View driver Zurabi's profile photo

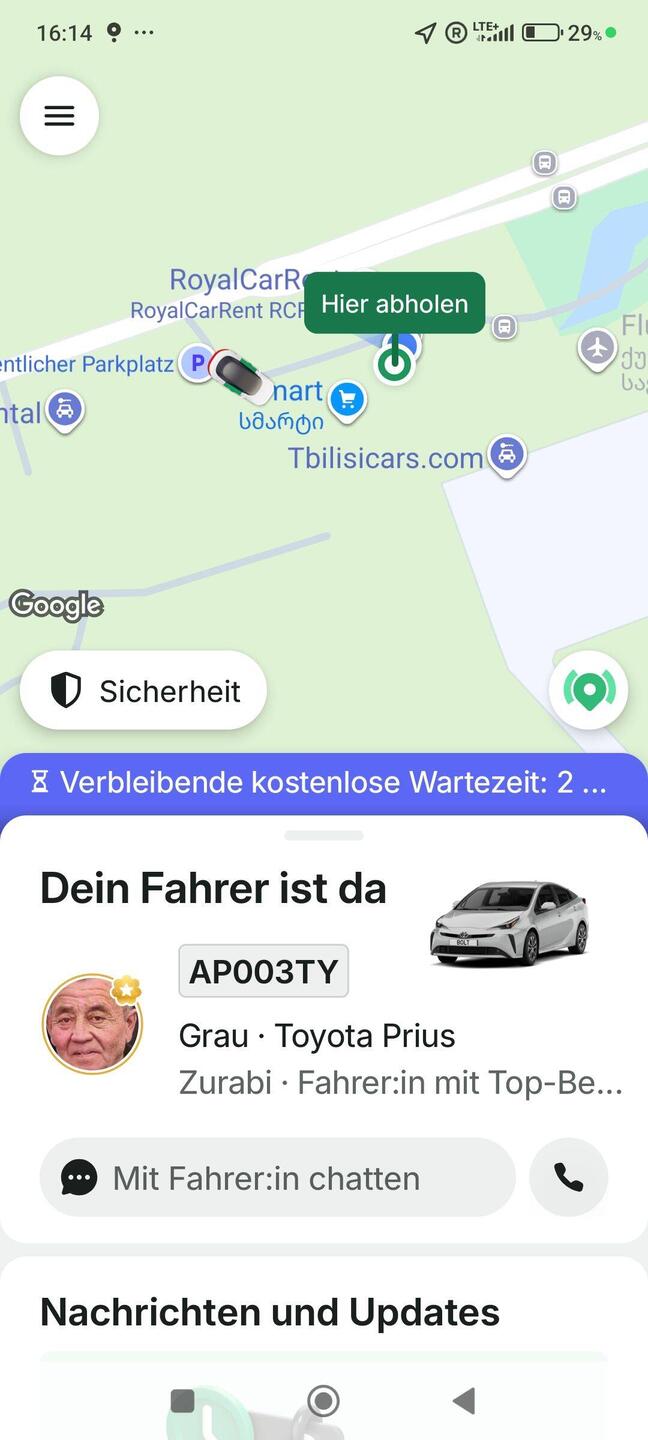92,1025
